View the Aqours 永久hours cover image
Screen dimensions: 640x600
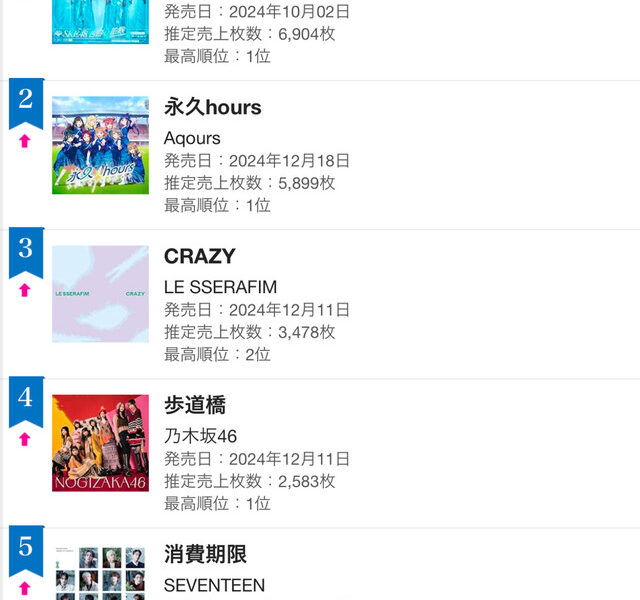(100, 145)
